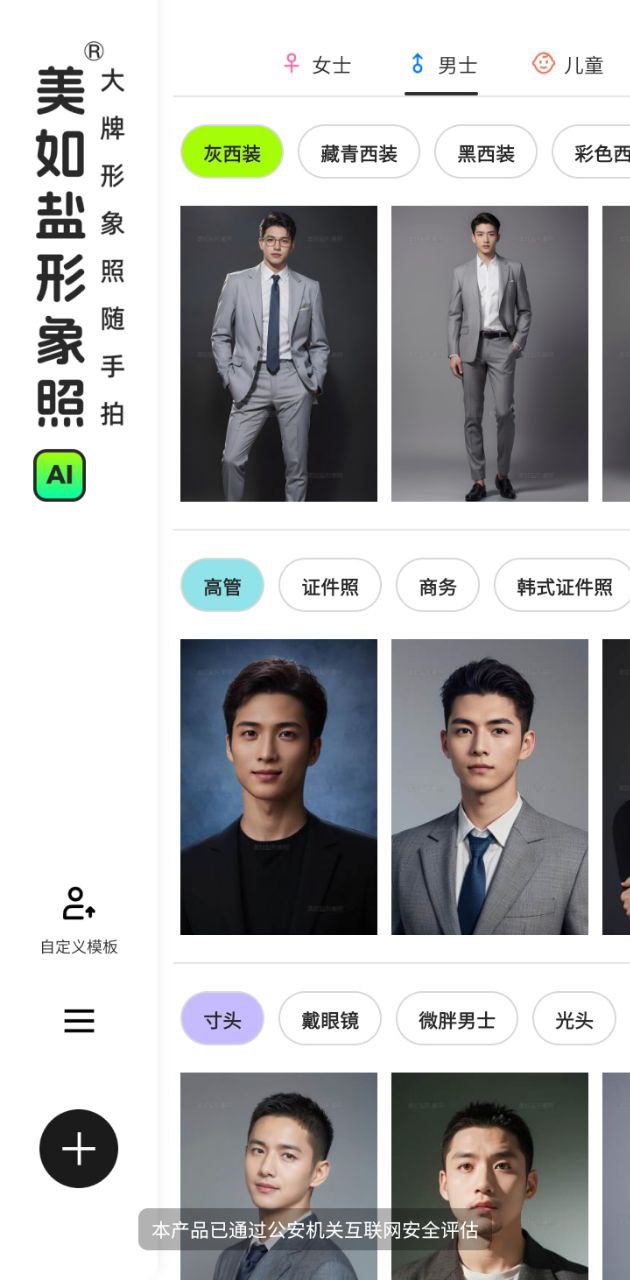Image resolution: width=630 pixels, height=1280 pixels.
Task: Select the 韩式证件照 chip
Action: click(564, 586)
